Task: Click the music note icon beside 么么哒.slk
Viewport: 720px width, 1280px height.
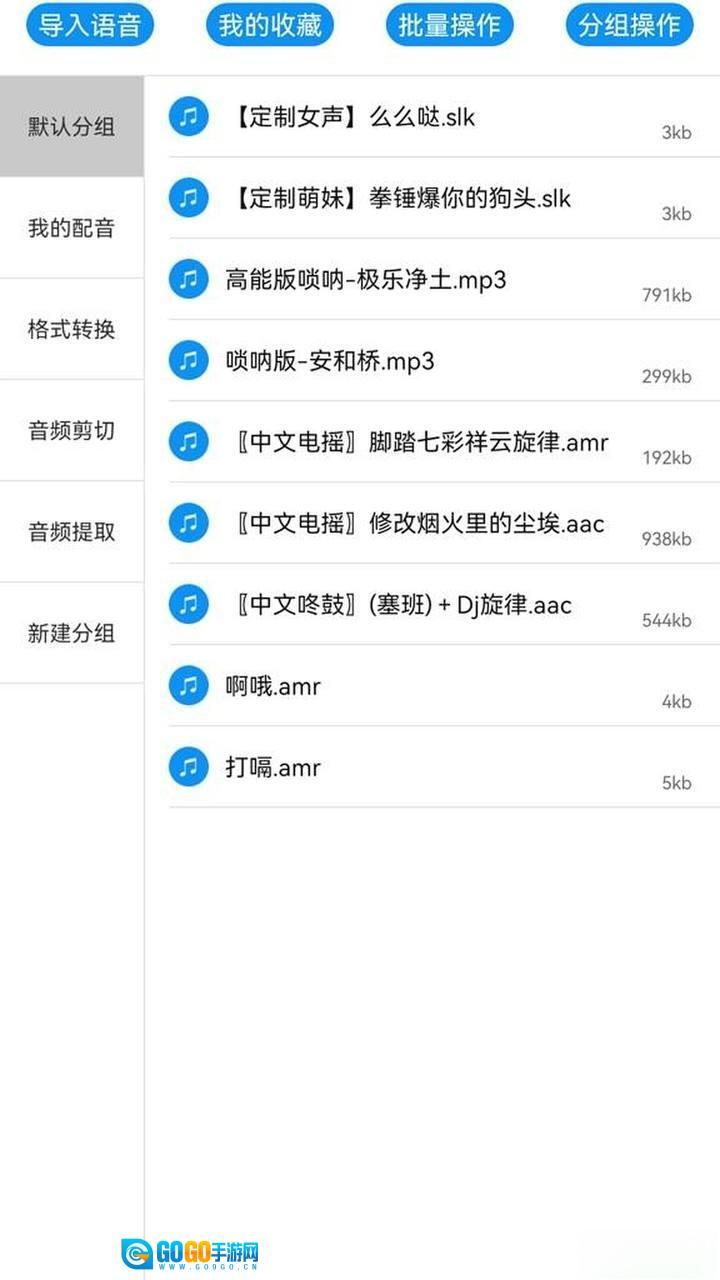Action: [189, 116]
